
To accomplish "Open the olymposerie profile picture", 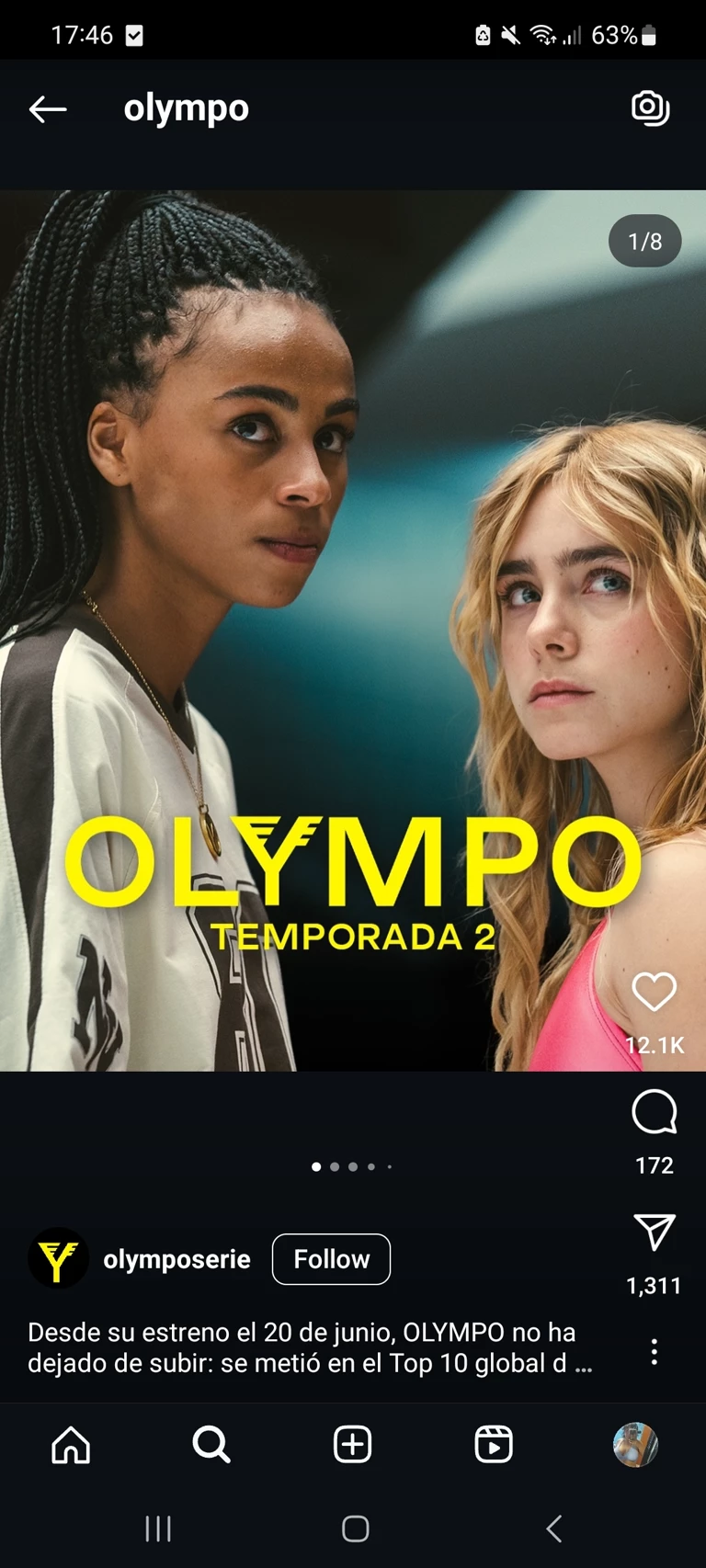I will [58, 1259].
